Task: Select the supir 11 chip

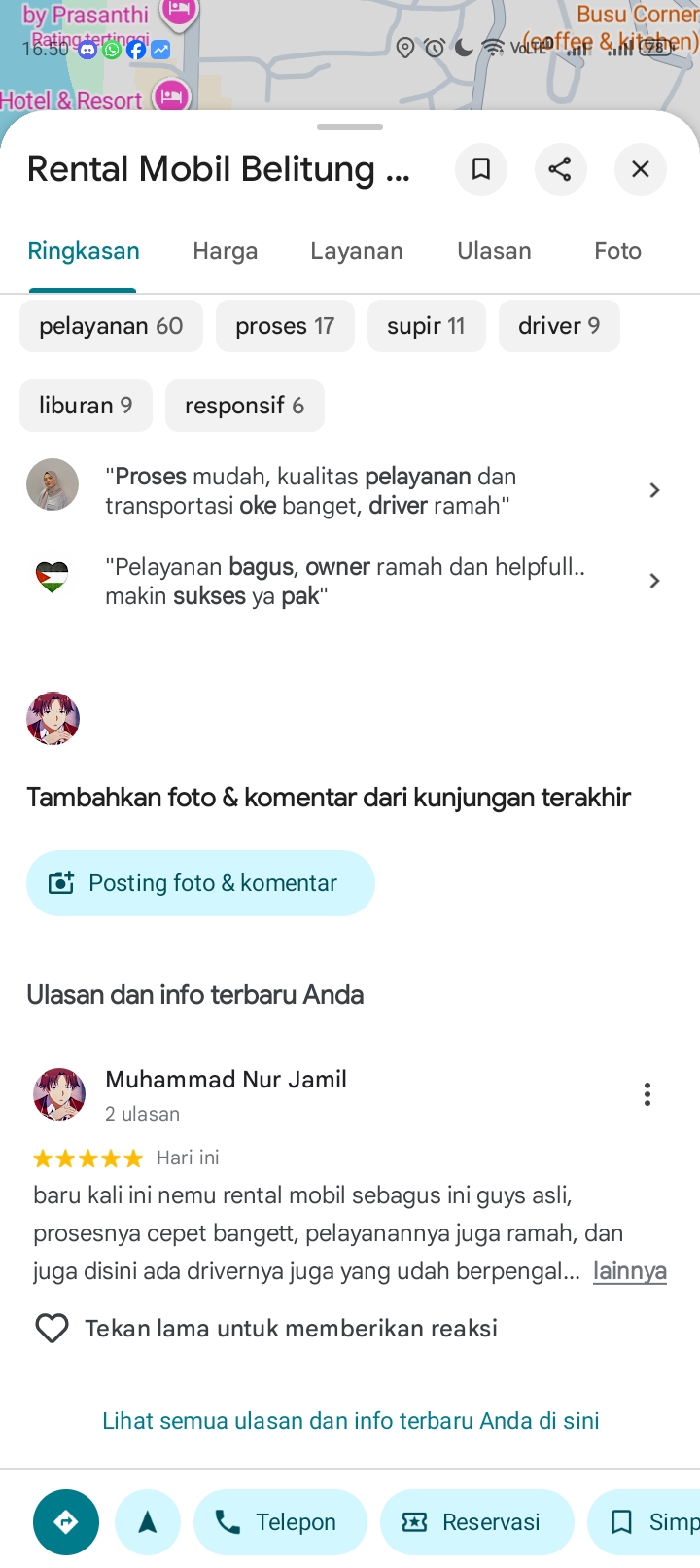Action: (426, 326)
